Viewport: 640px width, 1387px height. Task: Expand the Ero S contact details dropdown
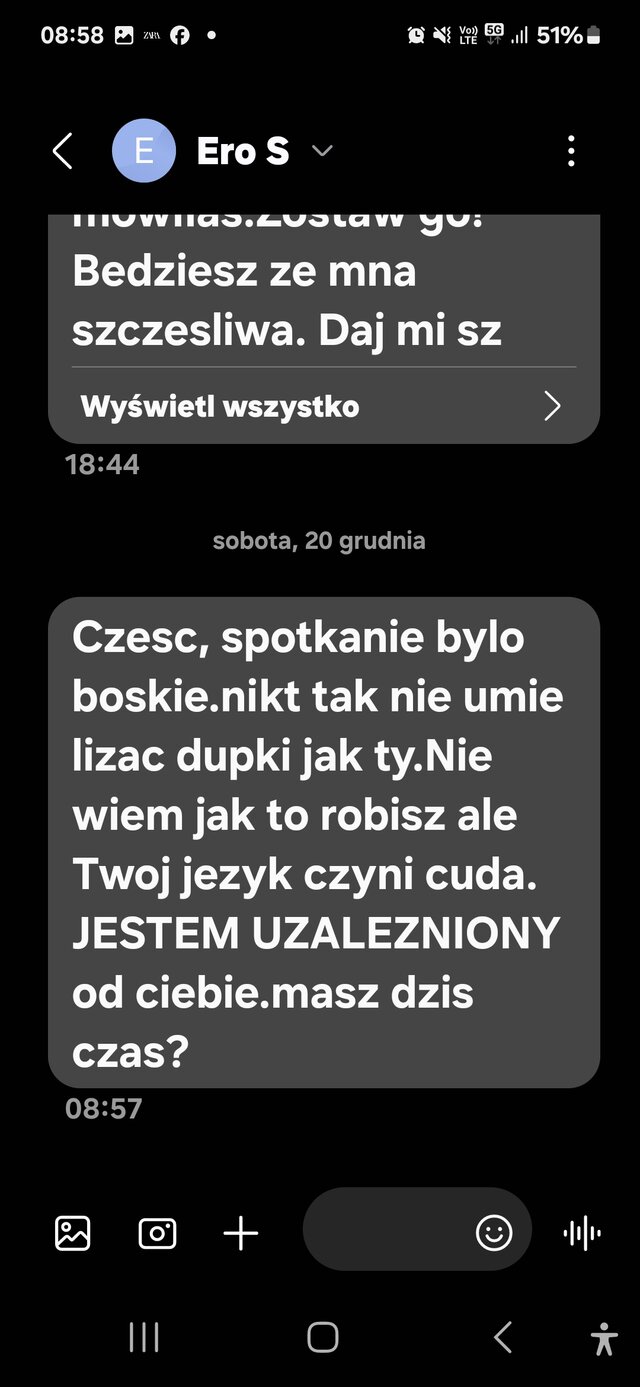pos(321,152)
